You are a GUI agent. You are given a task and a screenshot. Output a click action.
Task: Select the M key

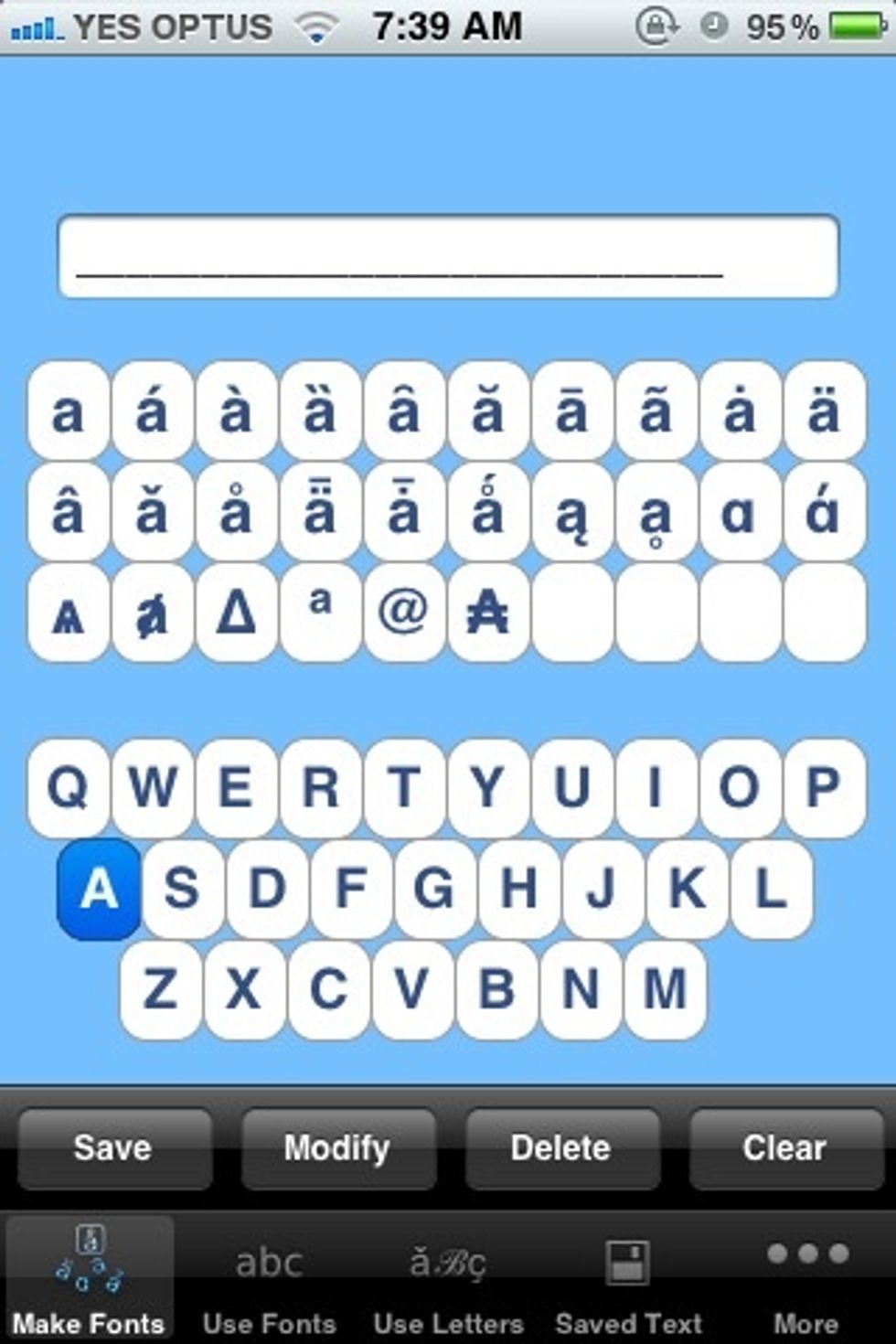click(665, 990)
